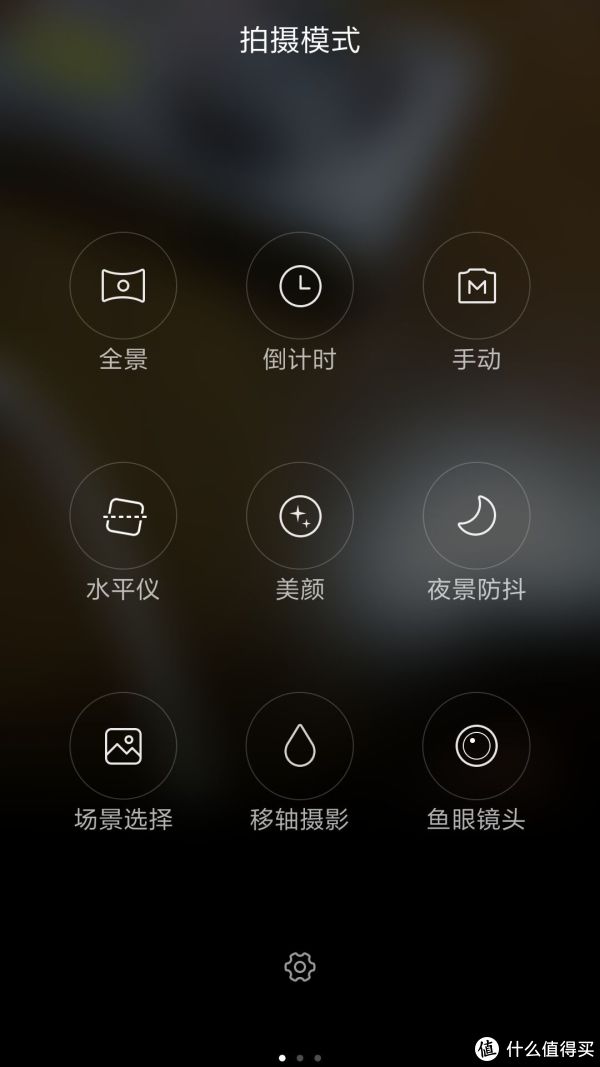Screen dimensions: 600x1067
Task: Open 场景选择 scene selection
Action: click(x=123, y=746)
